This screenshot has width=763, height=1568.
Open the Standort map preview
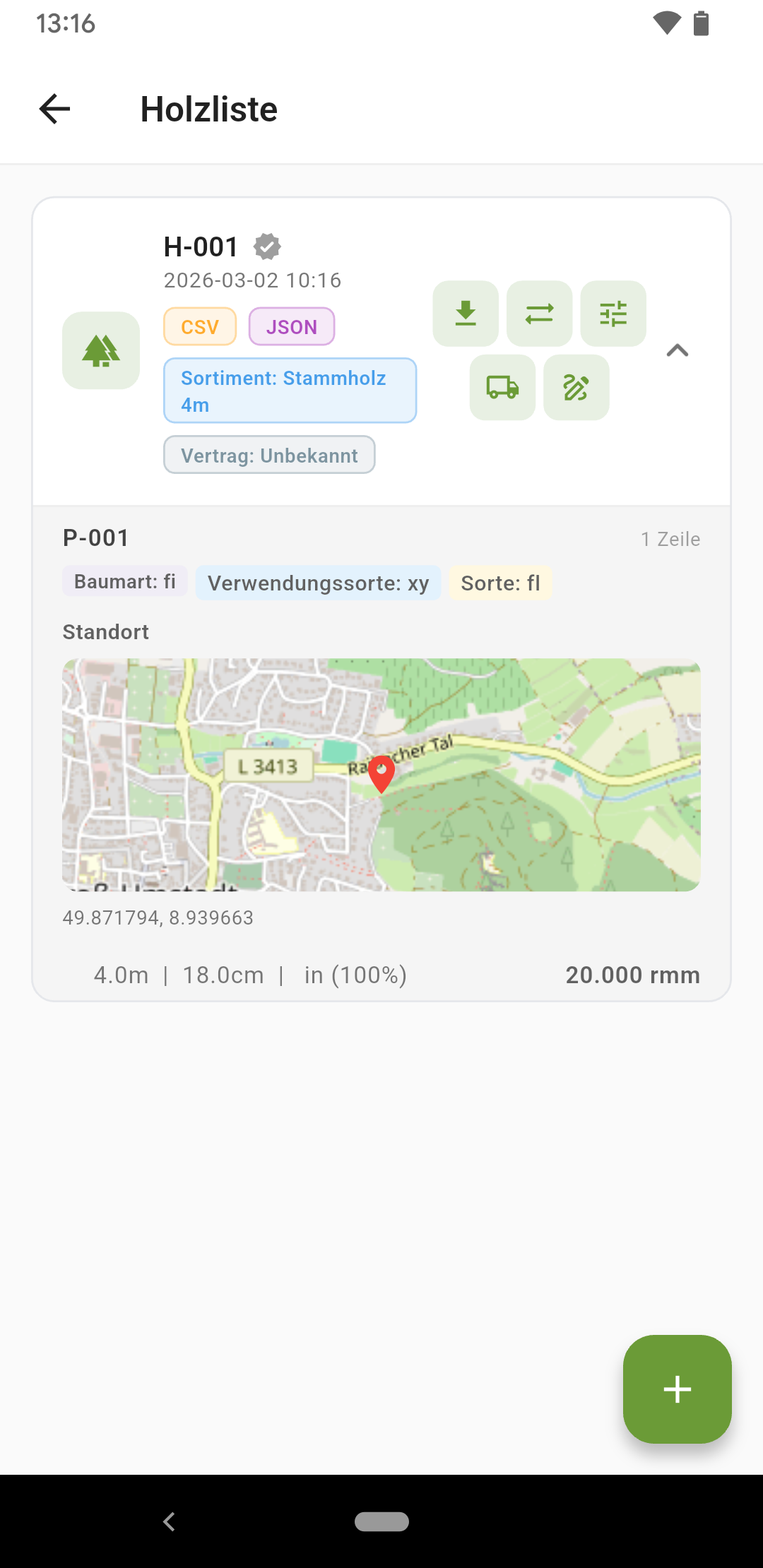pos(381,775)
